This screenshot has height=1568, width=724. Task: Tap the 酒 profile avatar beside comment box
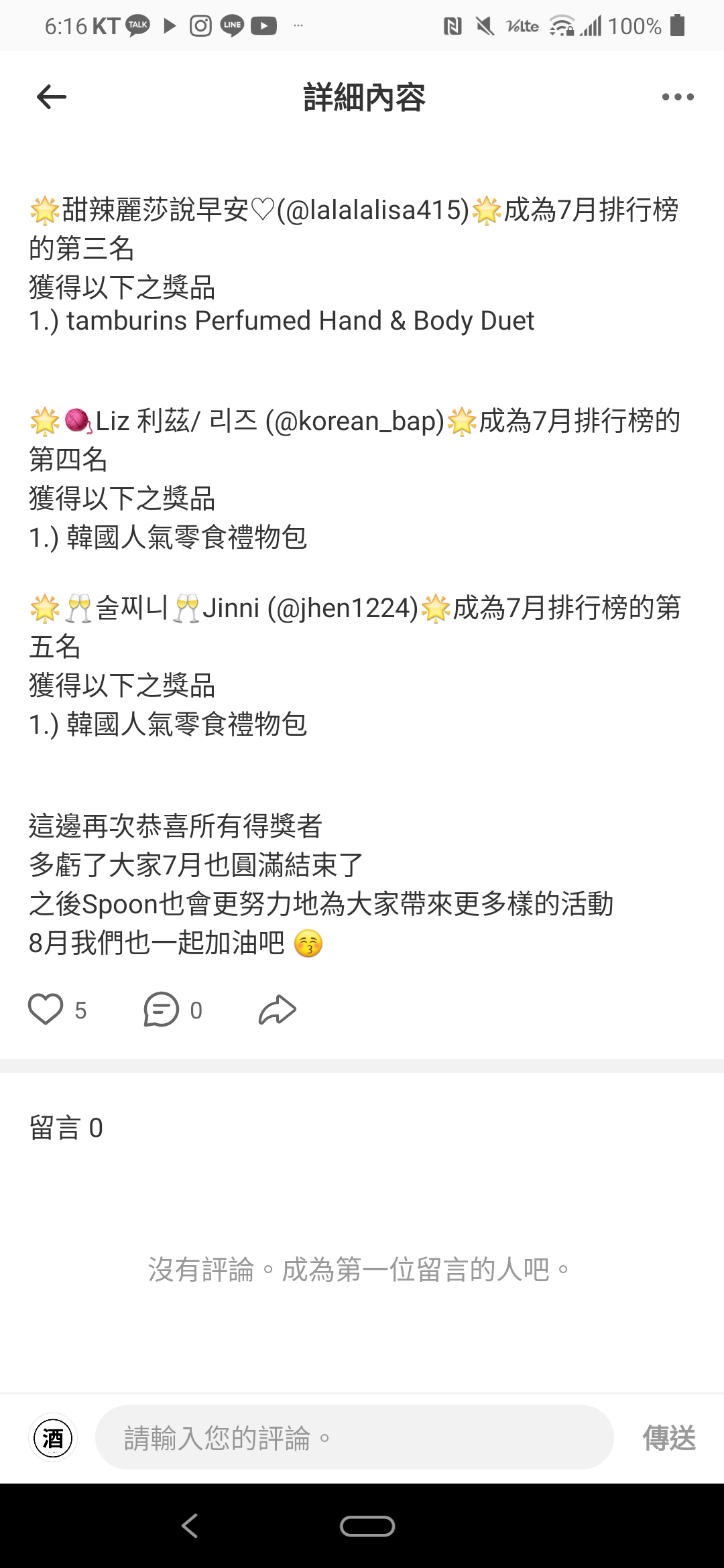(53, 1438)
